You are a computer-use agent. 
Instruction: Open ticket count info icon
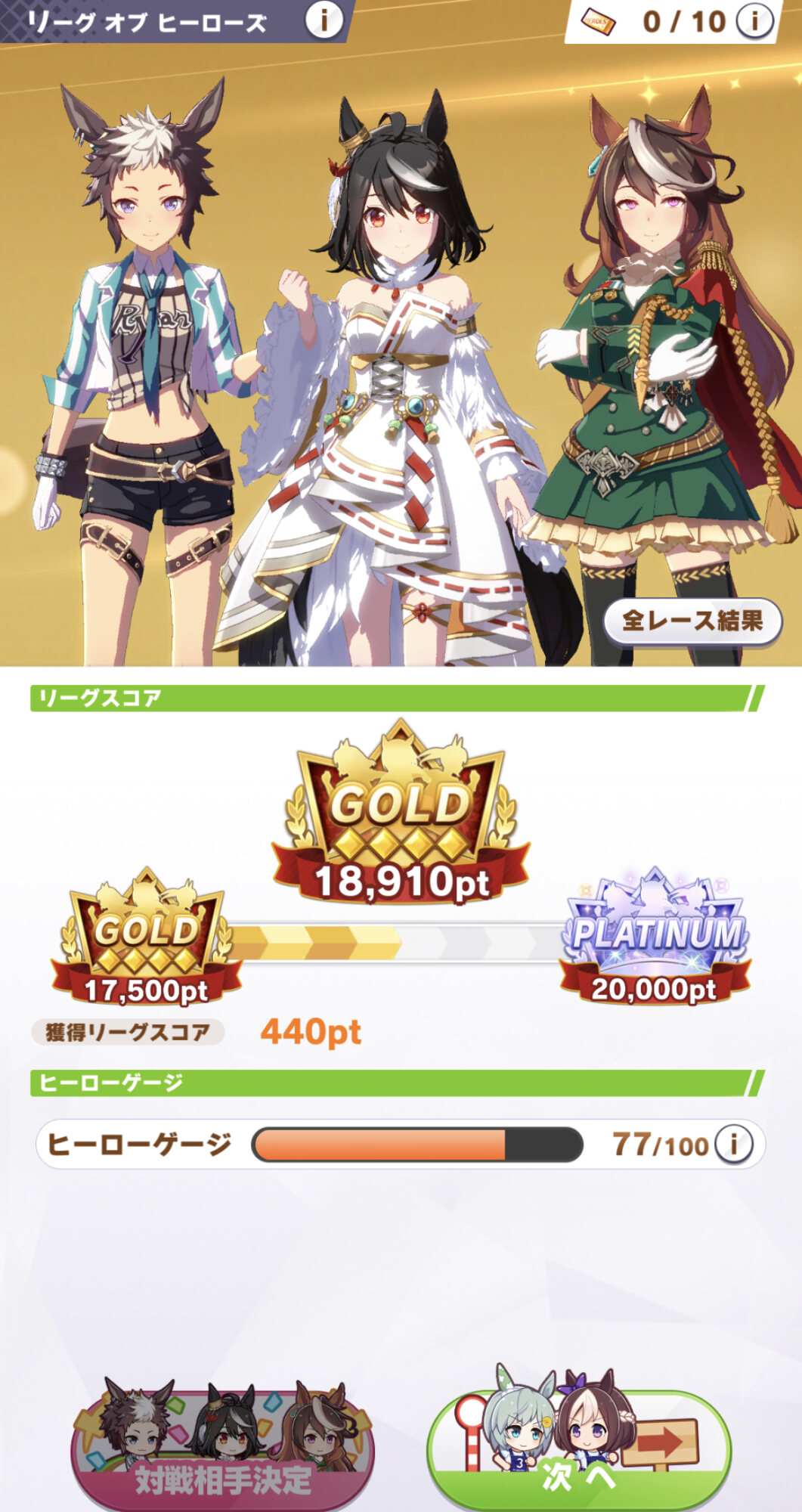click(754, 21)
